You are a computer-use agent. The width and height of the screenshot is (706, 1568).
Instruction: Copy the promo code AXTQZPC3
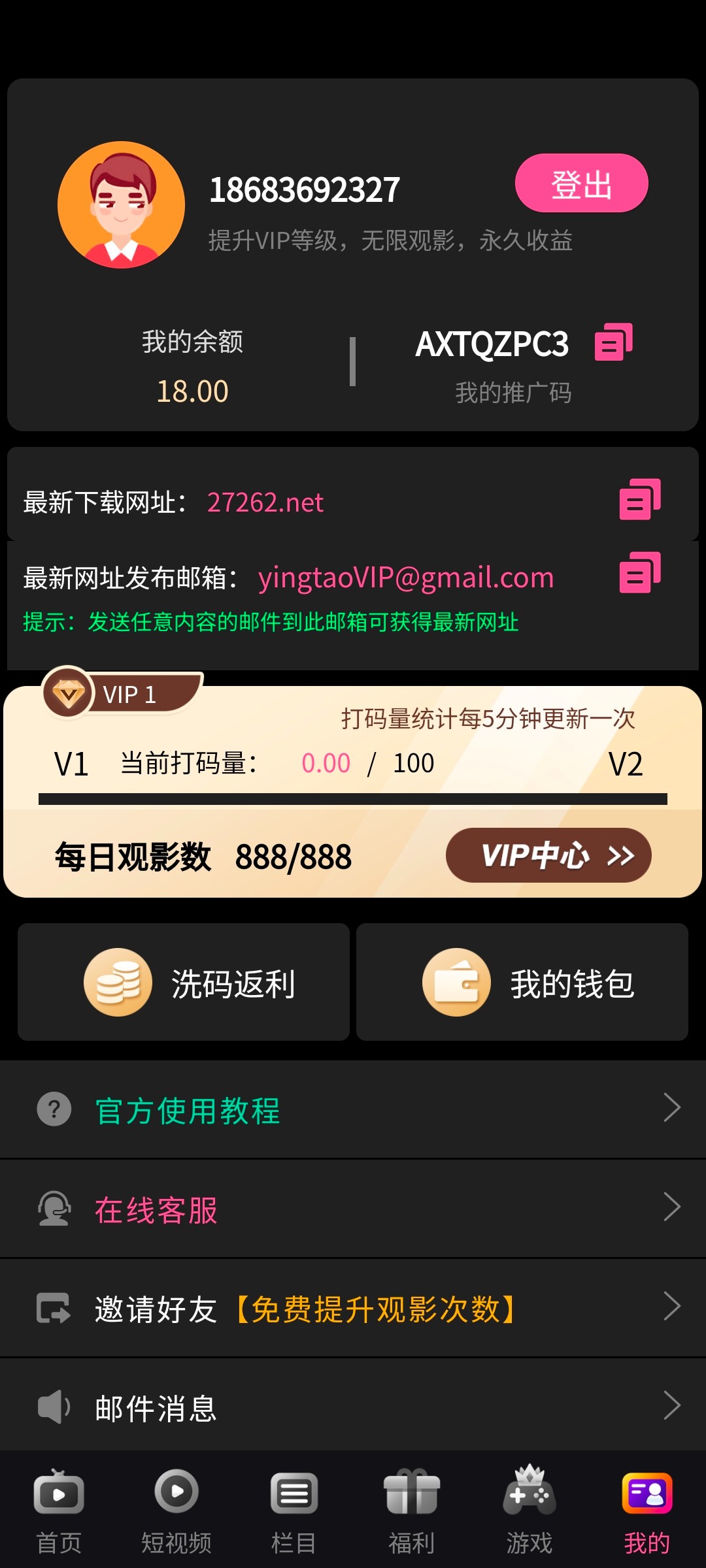click(613, 342)
